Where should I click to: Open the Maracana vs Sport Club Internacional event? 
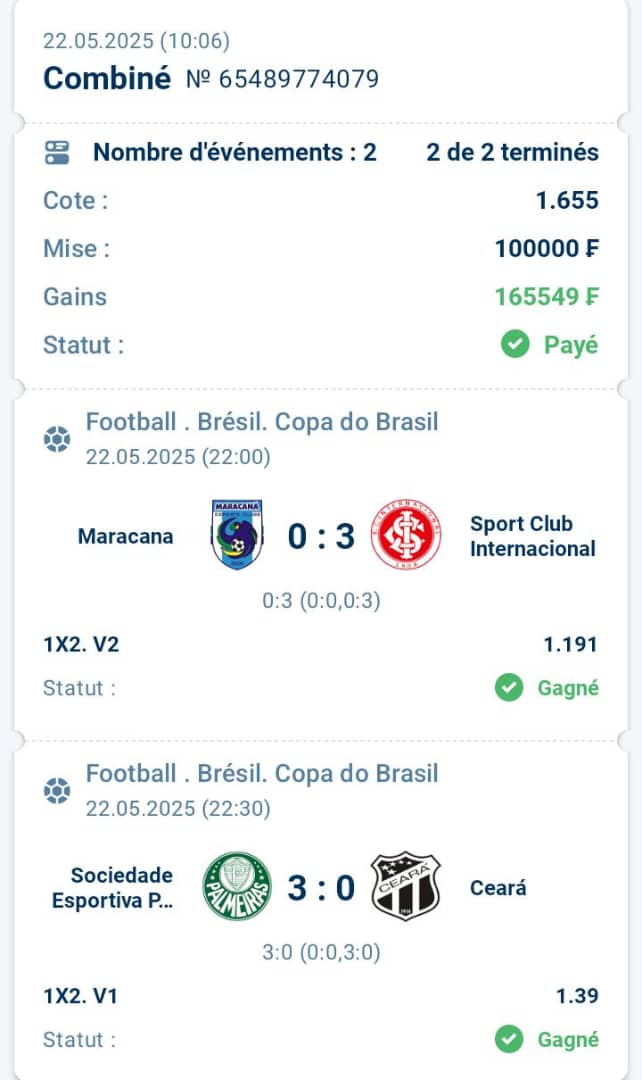[321, 536]
